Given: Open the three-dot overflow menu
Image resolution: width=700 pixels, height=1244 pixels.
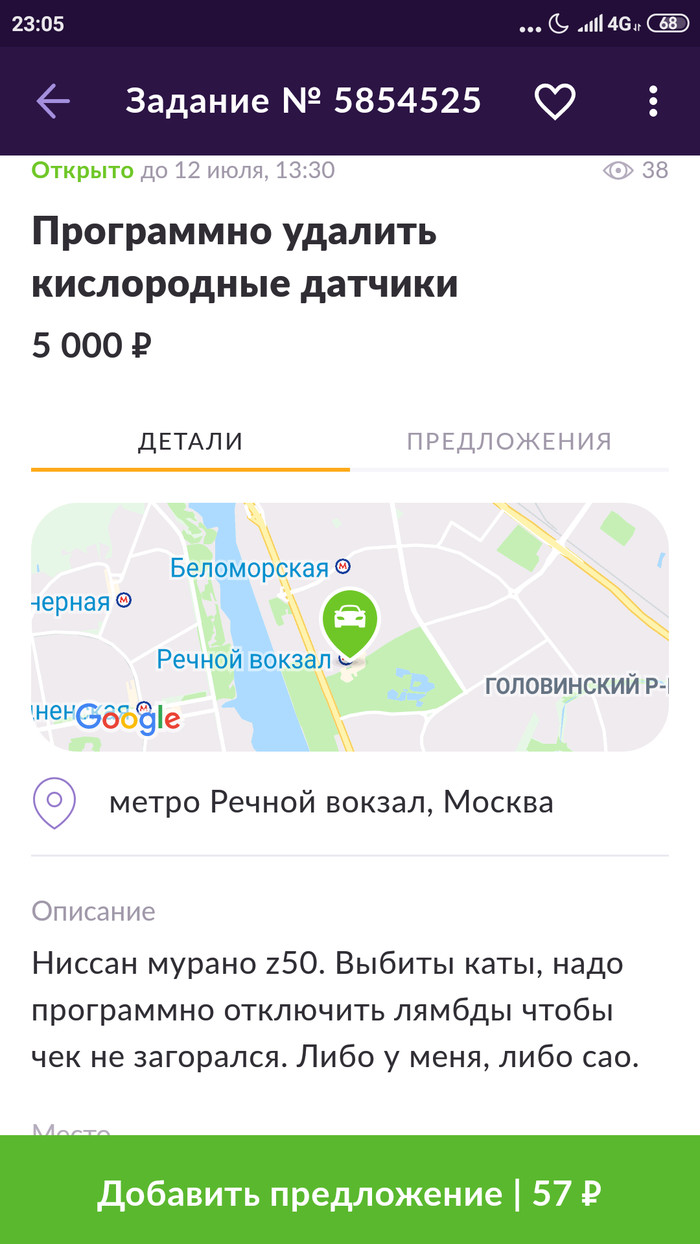Looking at the screenshot, I should point(653,101).
